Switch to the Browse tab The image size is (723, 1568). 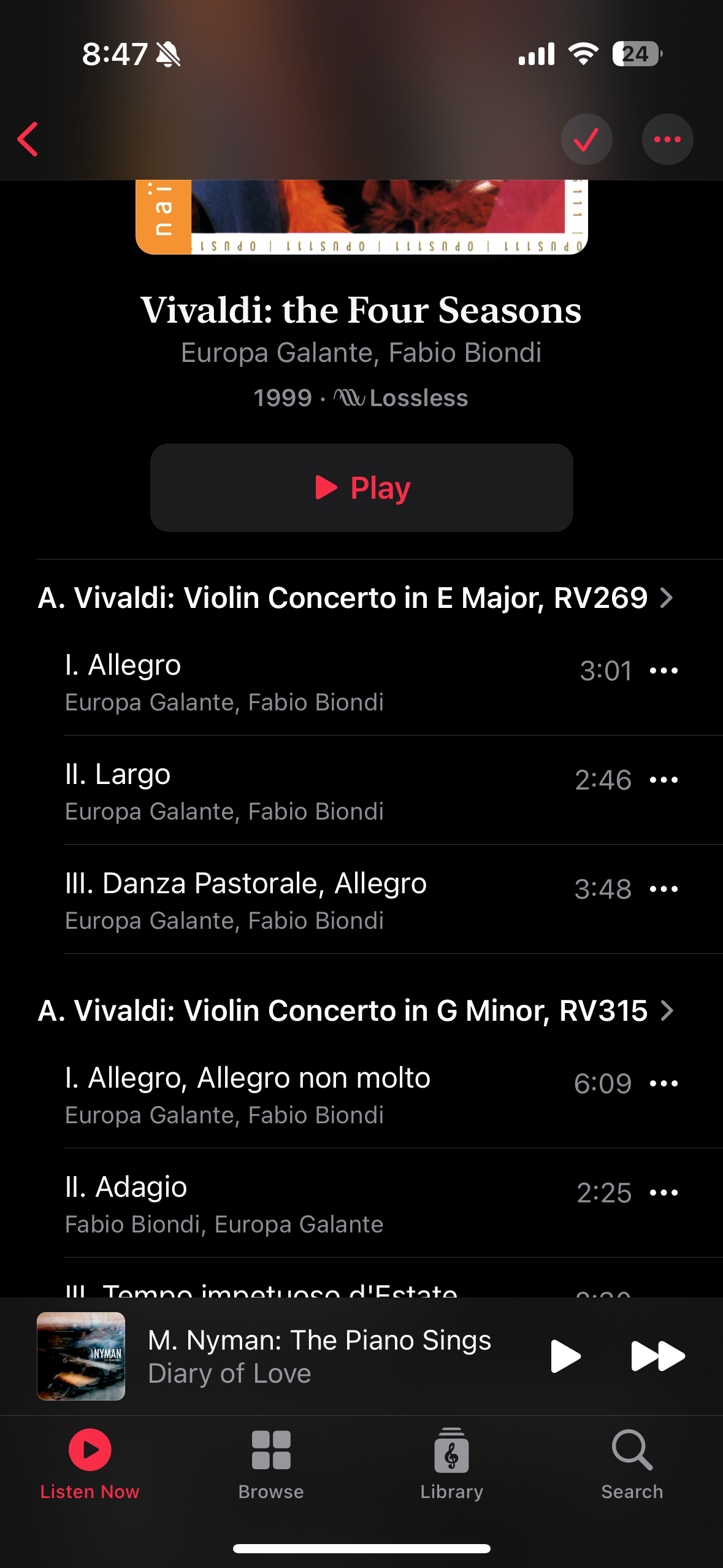[x=271, y=1464]
